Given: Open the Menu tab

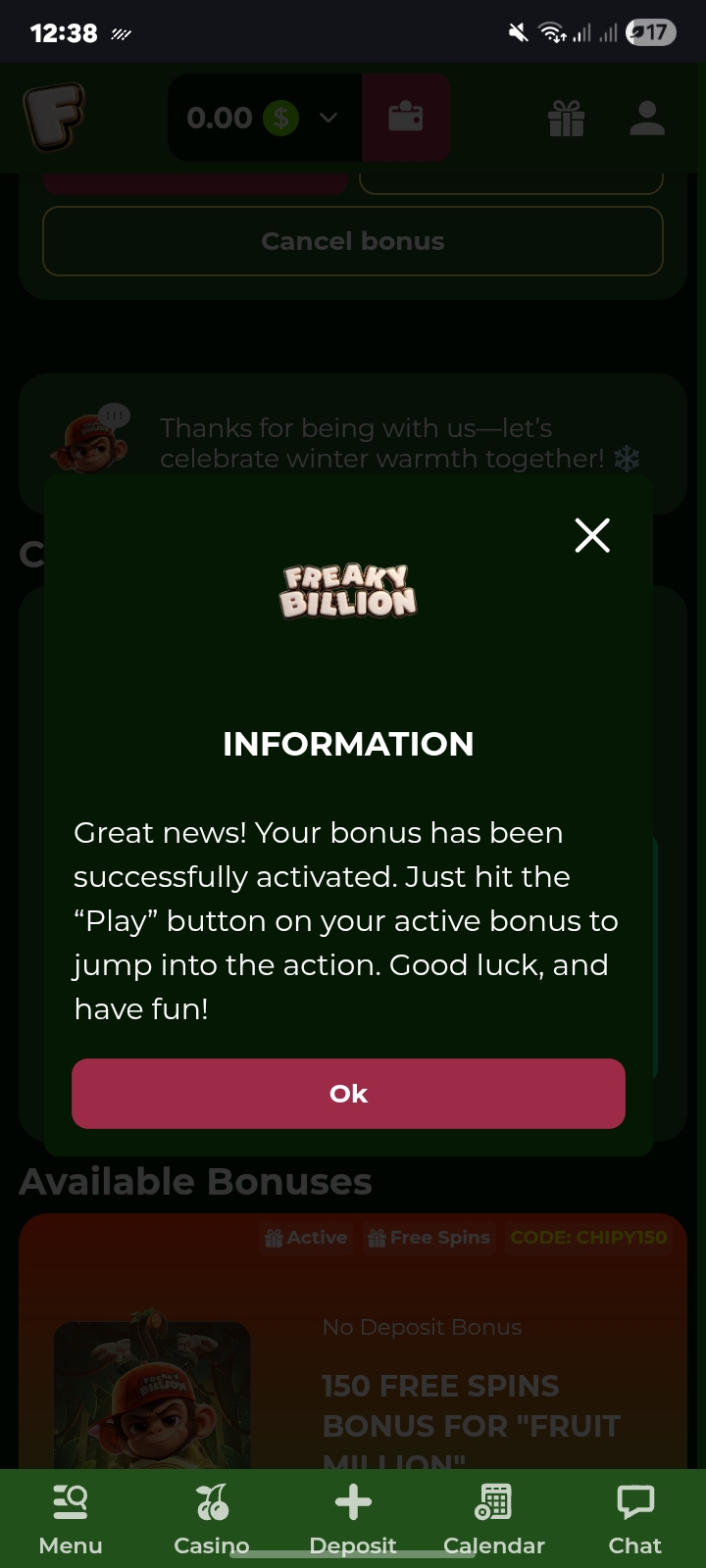Looking at the screenshot, I should click(71, 1519).
